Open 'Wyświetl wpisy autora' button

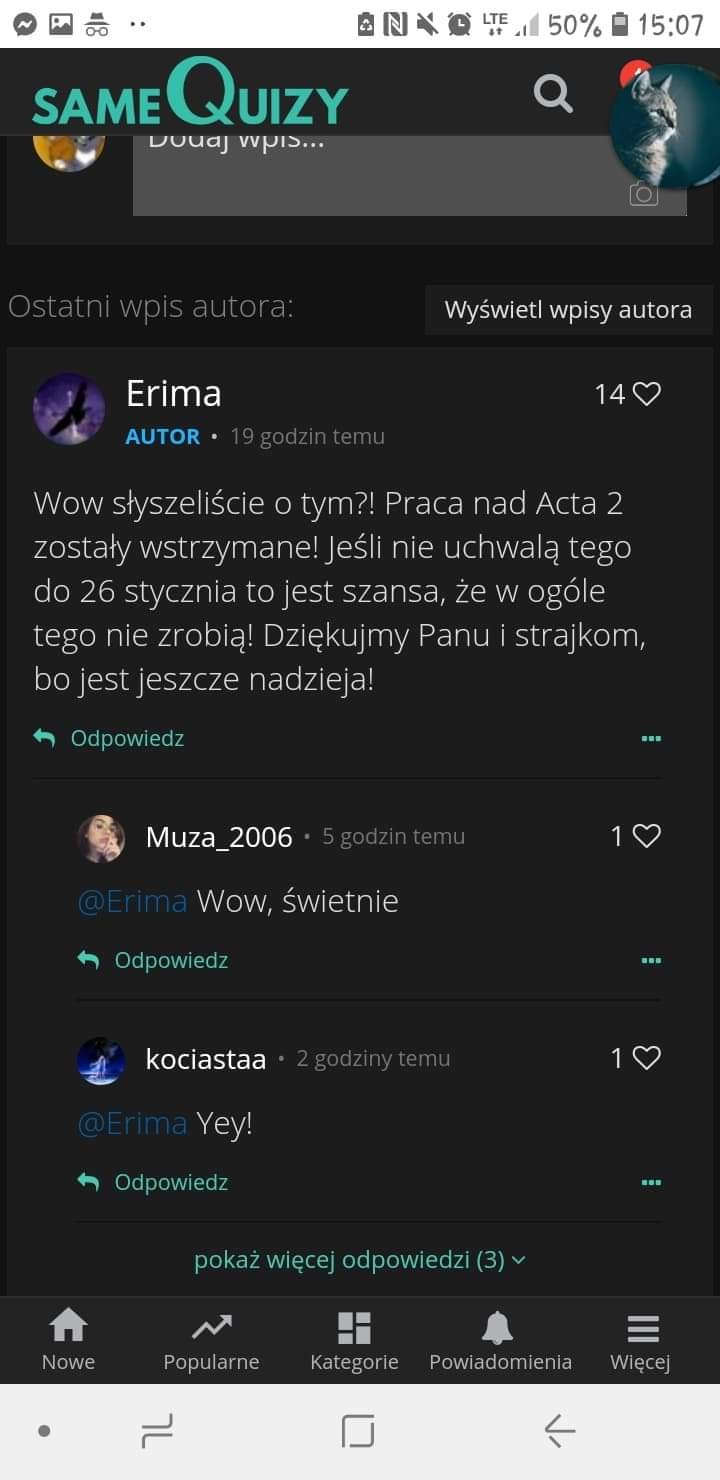click(x=568, y=310)
